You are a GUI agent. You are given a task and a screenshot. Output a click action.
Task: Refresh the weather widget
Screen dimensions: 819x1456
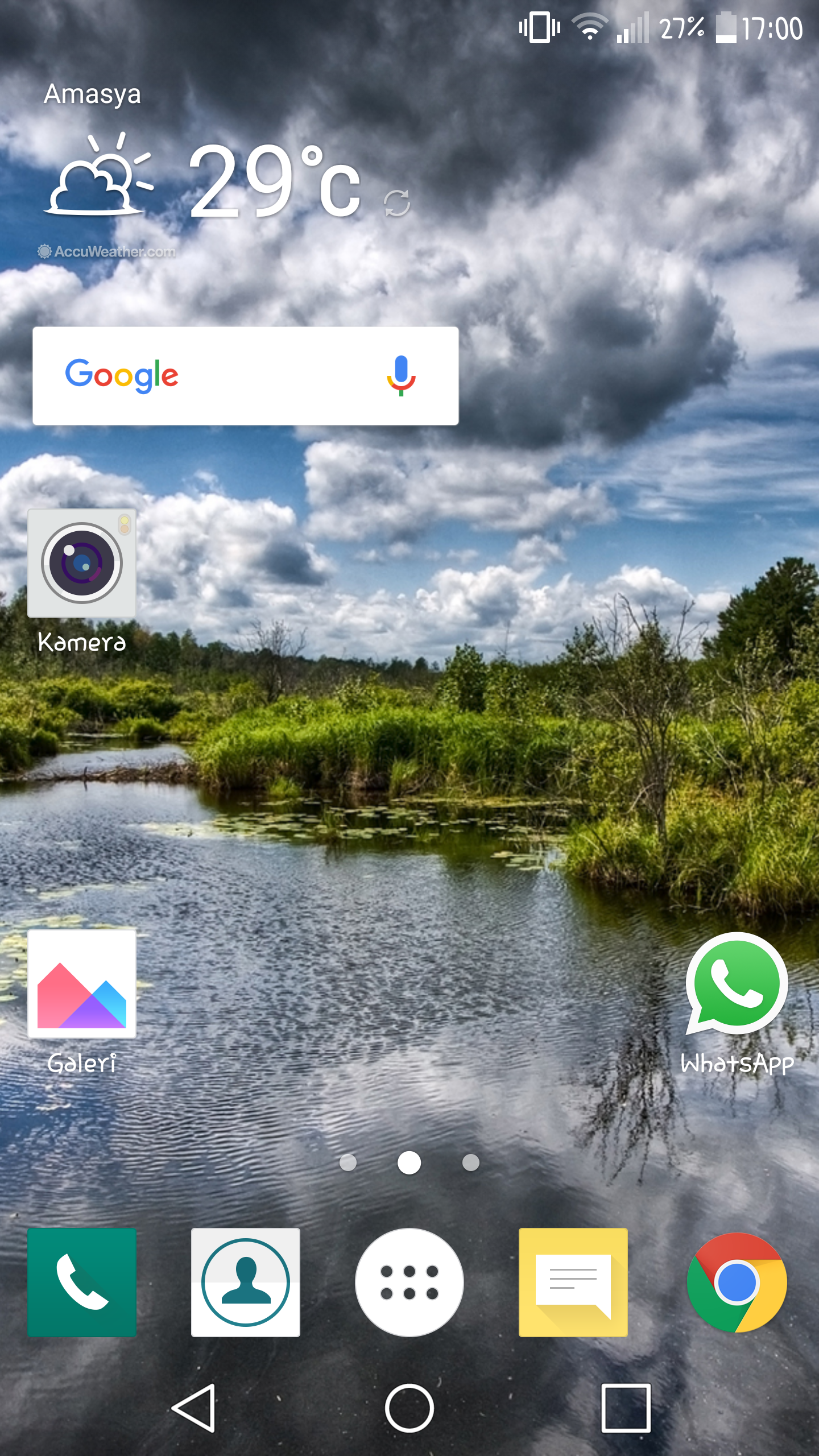click(x=396, y=203)
